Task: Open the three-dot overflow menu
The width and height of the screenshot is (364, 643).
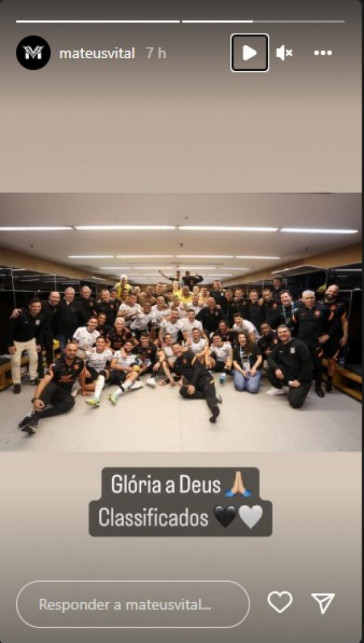Action: [323, 53]
